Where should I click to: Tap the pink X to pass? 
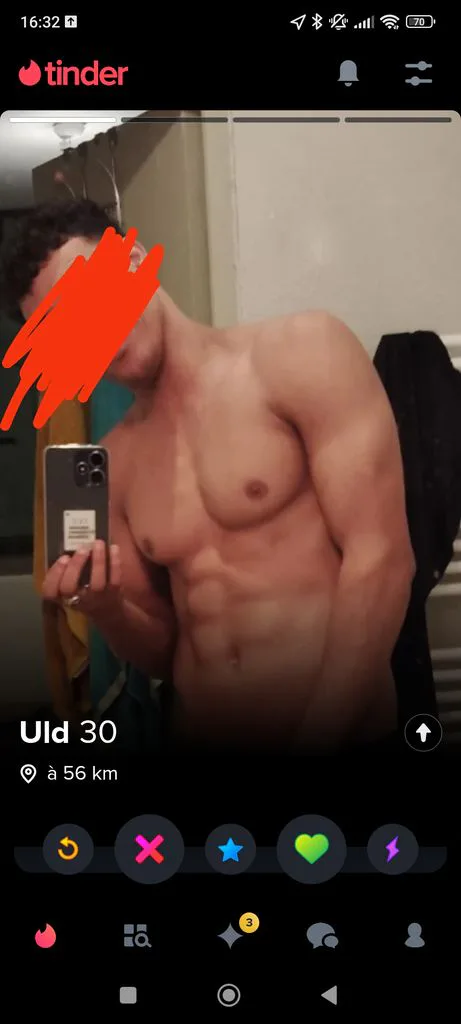[149, 849]
